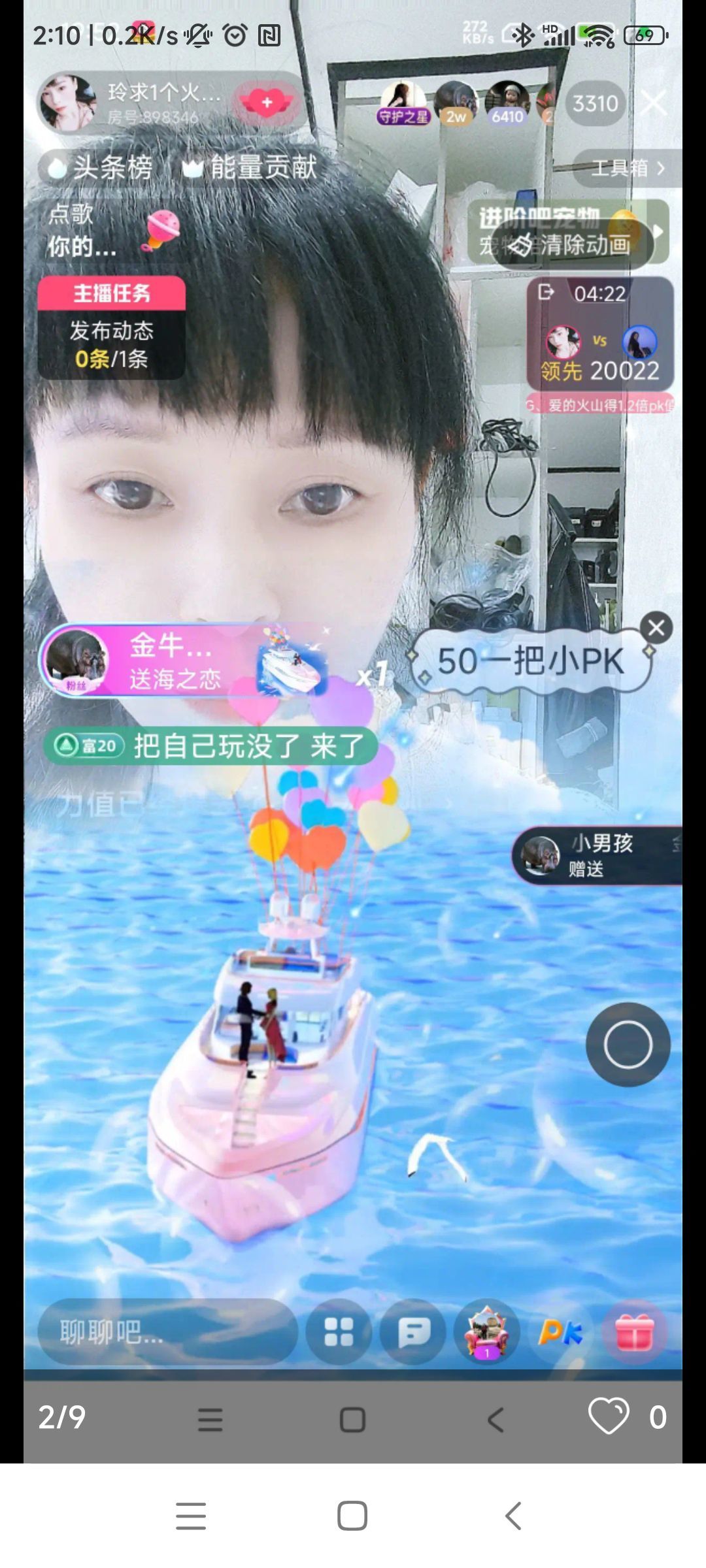The image size is (706, 1568).
Task: Go to the home screen
Action: point(352,1516)
